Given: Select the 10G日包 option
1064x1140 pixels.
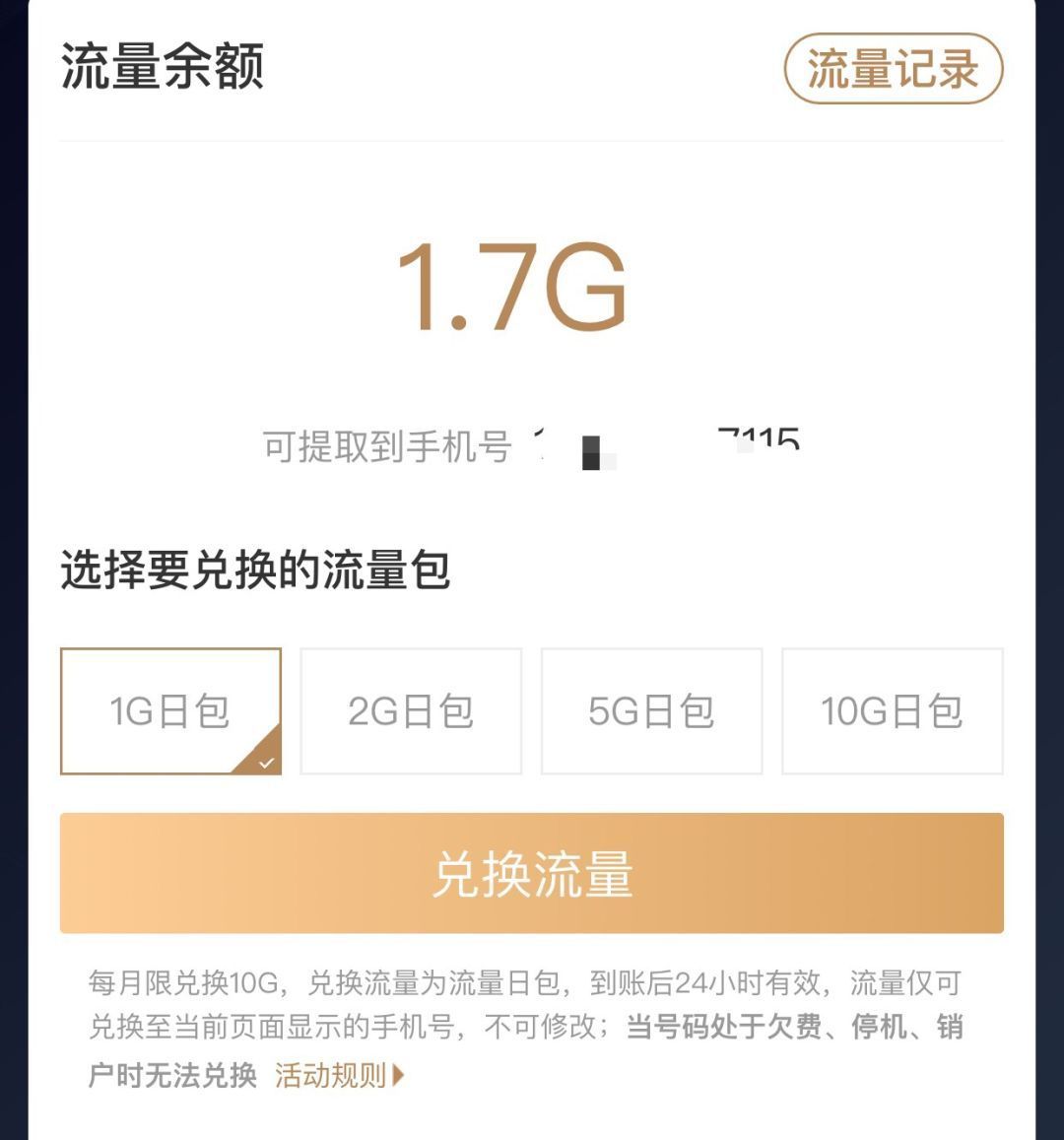Looking at the screenshot, I should 892,711.
